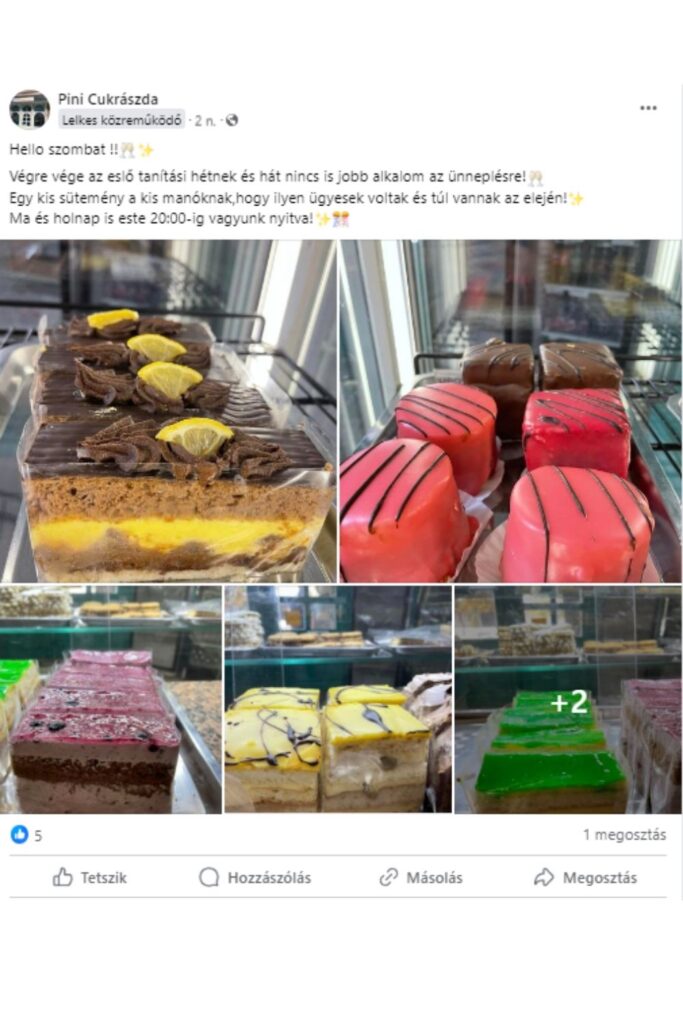Comment on the post via Hozzászólás
The height and width of the screenshot is (1024, 683).
pyautogui.click(x=255, y=877)
